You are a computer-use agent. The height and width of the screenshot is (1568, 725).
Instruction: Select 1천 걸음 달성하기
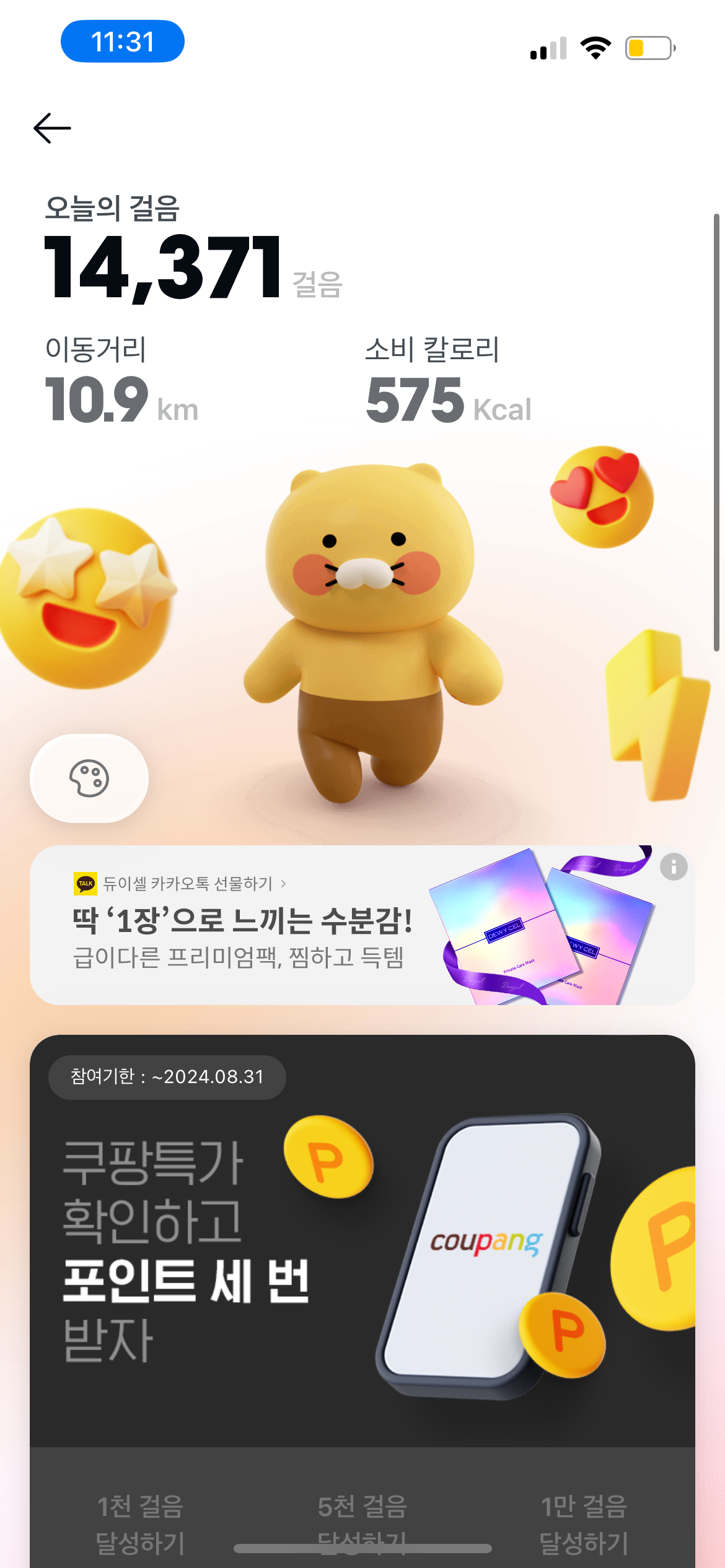coord(140,1523)
